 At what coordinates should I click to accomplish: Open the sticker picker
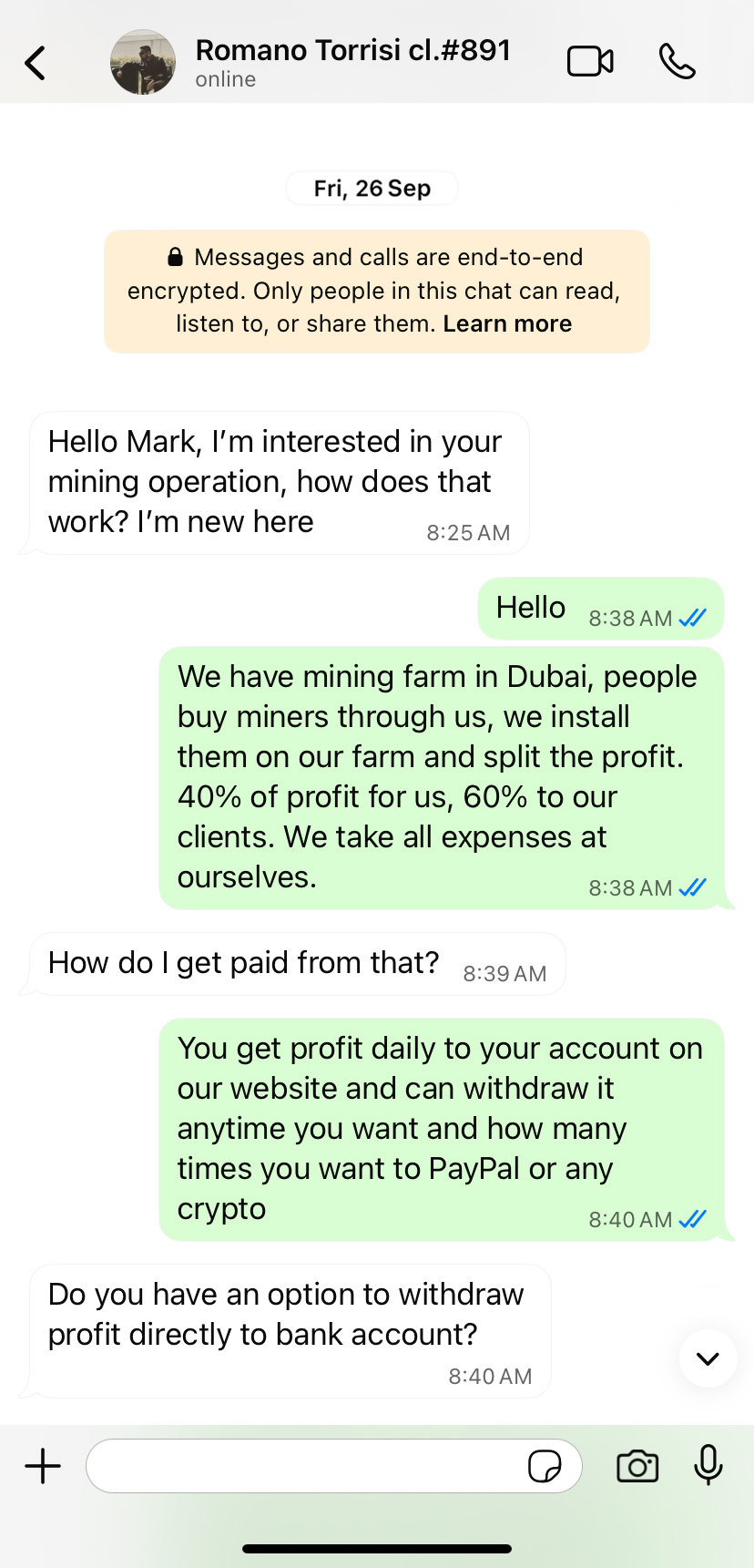coord(545,1466)
